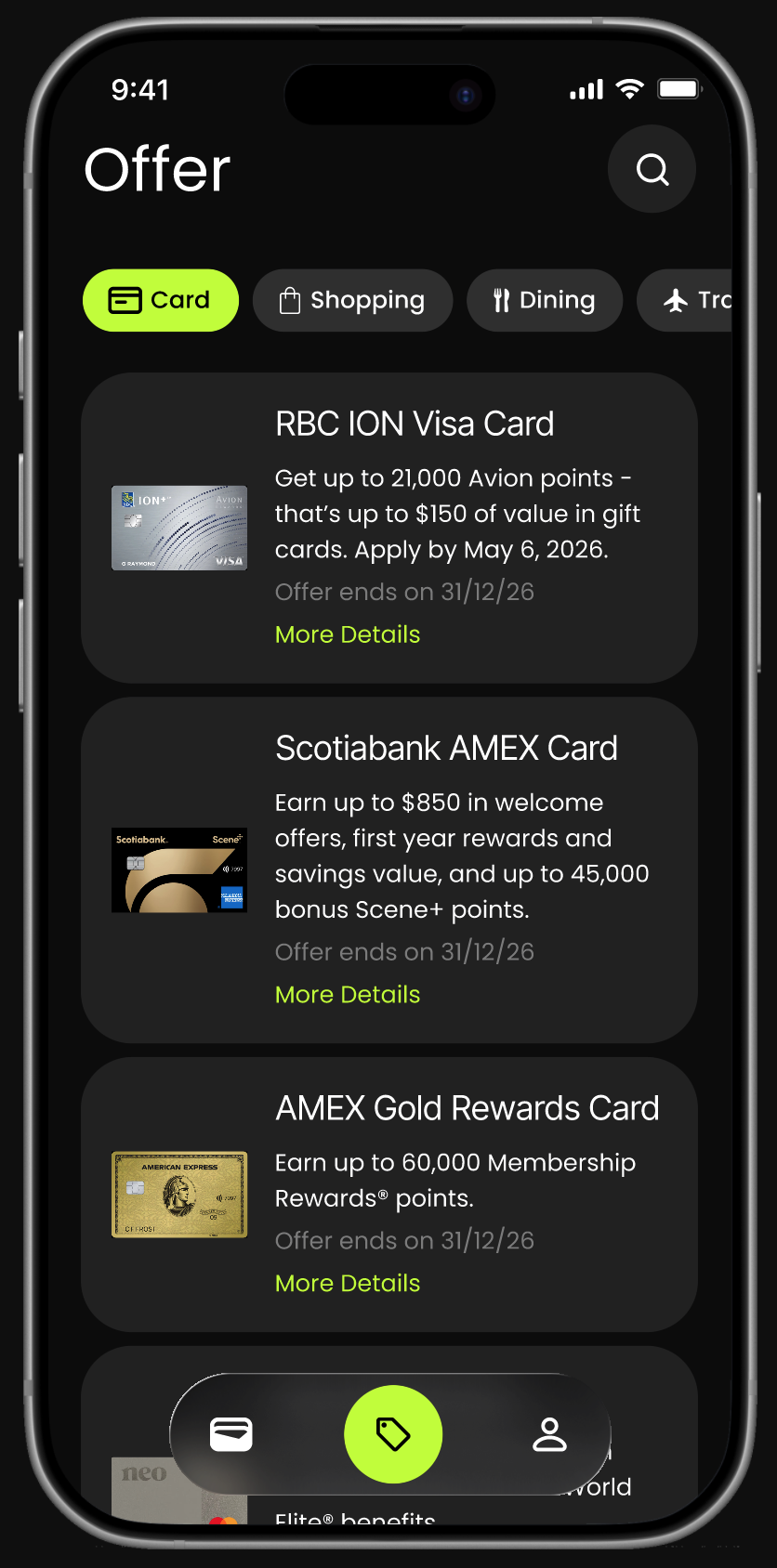Open the Scotiabank AMEX card image

[179, 870]
